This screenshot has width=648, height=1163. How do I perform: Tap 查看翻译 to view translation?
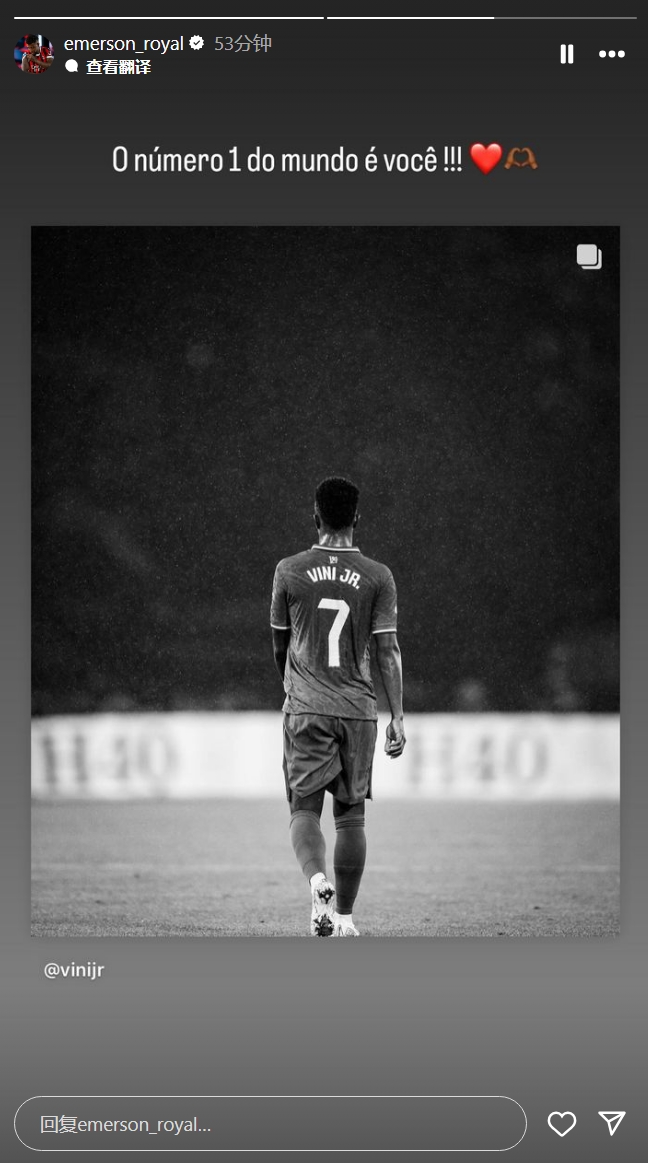click(117, 67)
